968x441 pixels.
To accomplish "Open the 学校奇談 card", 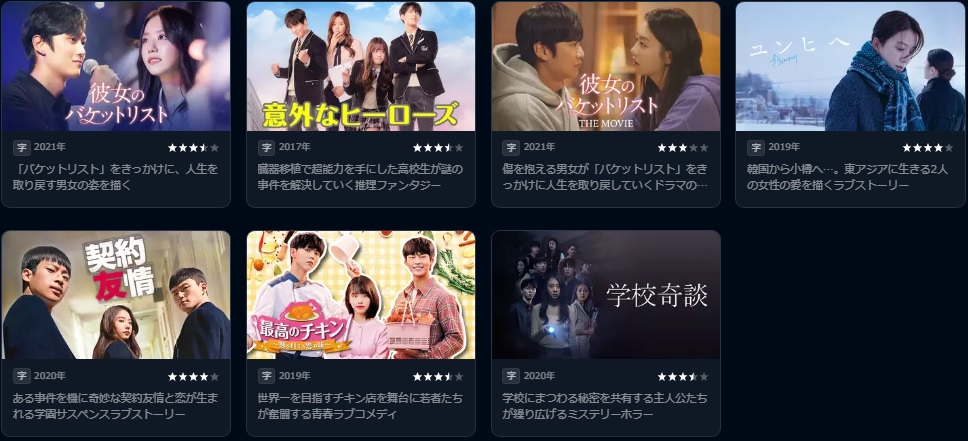I will [606, 295].
